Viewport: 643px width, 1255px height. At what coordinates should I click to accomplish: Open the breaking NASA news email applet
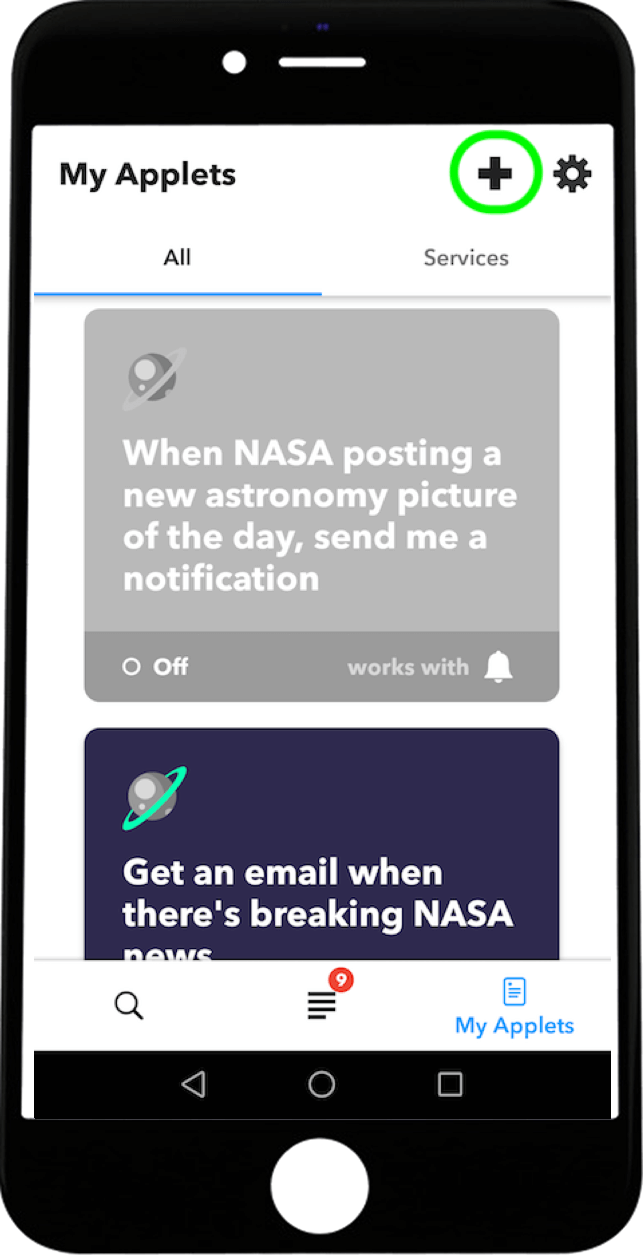[321, 845]
